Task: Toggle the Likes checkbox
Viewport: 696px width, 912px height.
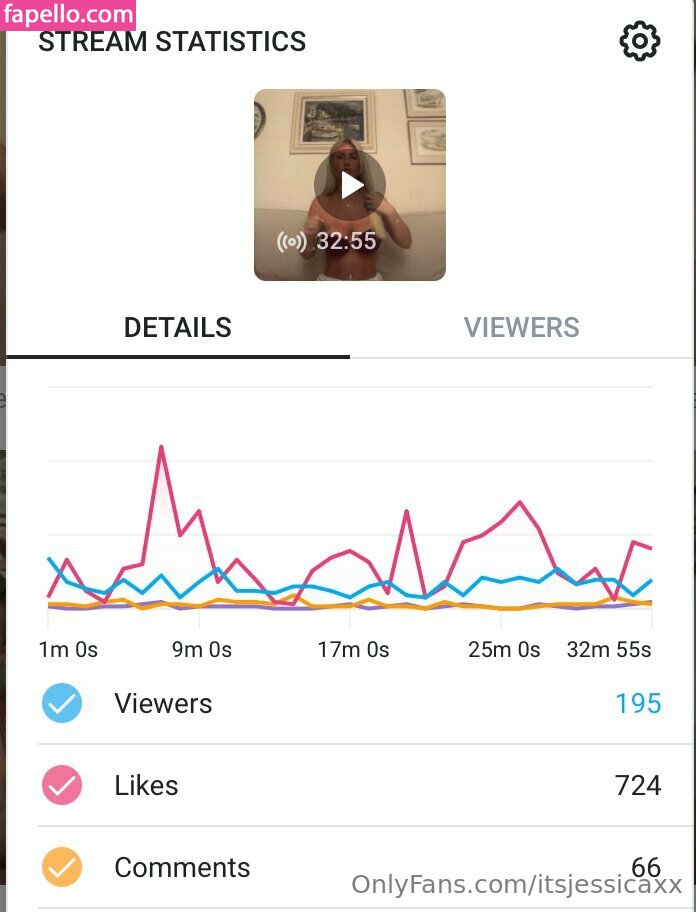Action: tap(62, 786)
